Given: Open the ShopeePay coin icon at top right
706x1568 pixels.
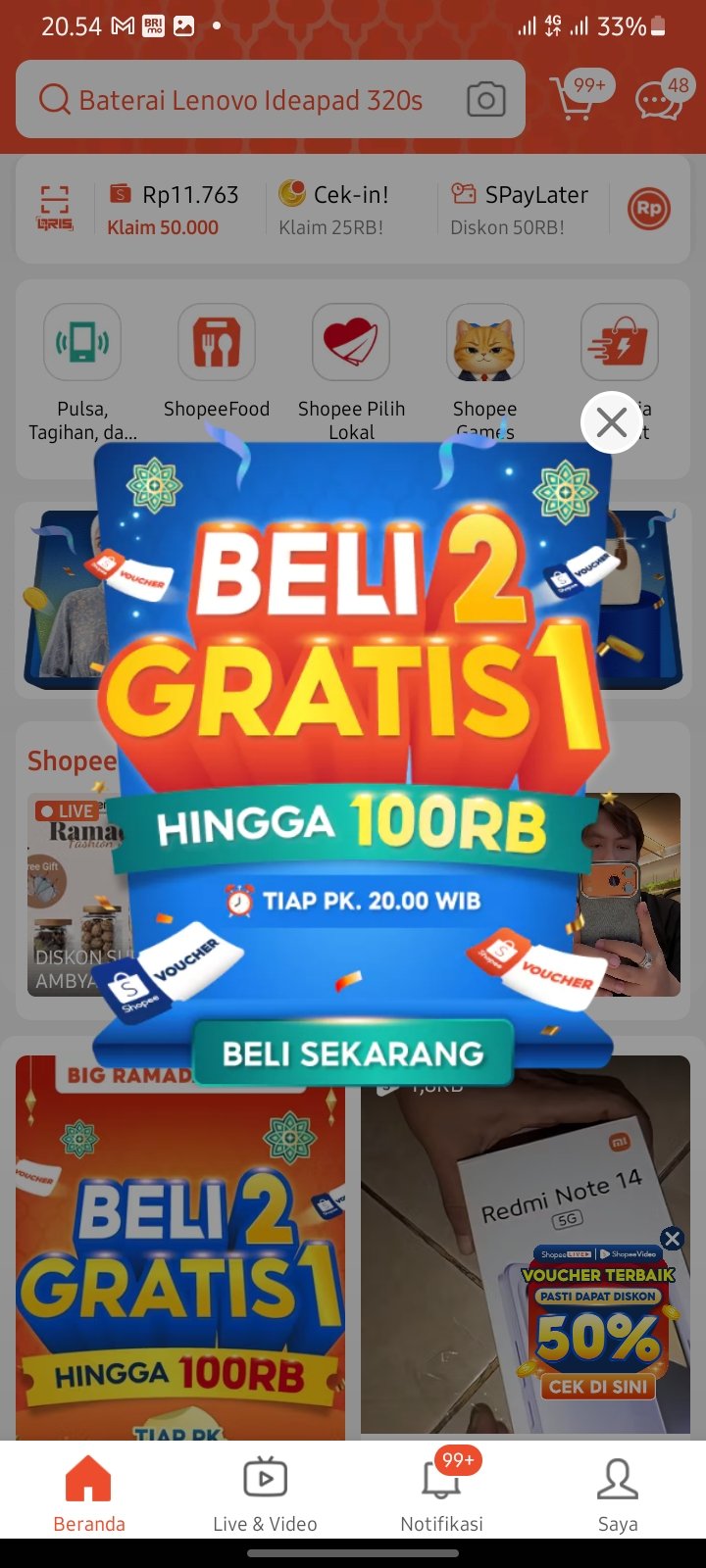Looking at the screenshot, I should (647, 208).
